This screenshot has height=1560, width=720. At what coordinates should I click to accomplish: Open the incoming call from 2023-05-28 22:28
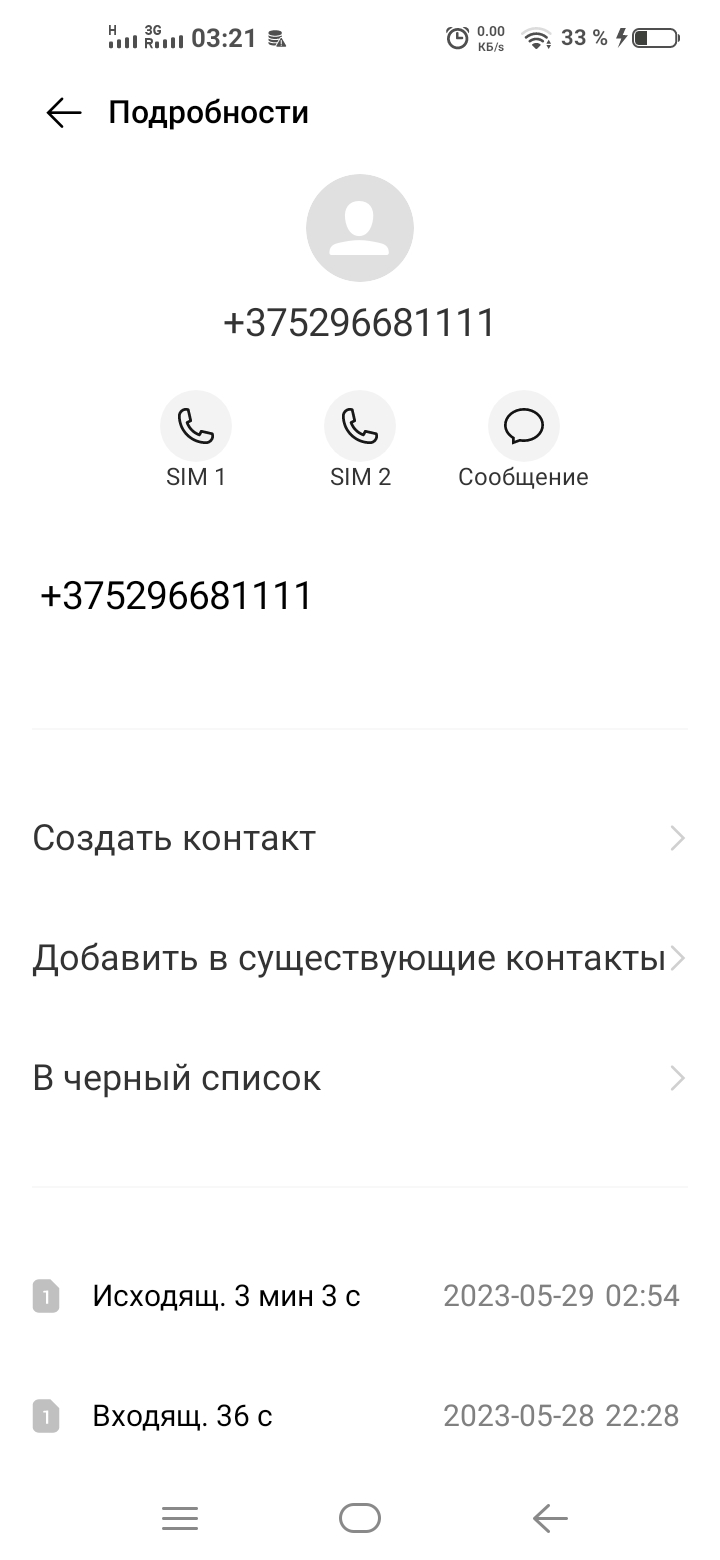click(x=360, y=1416)
